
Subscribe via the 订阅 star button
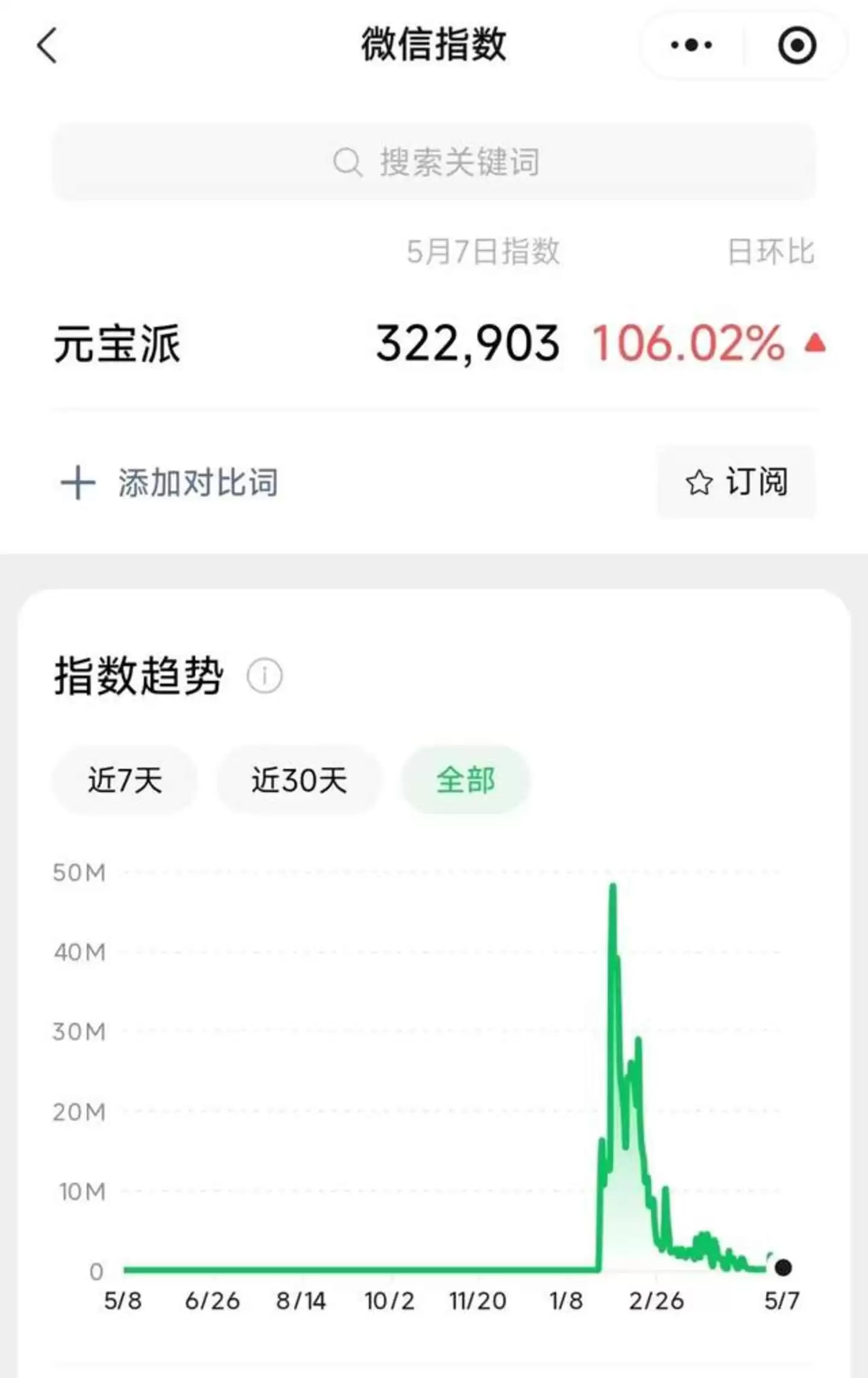(736, 482)
